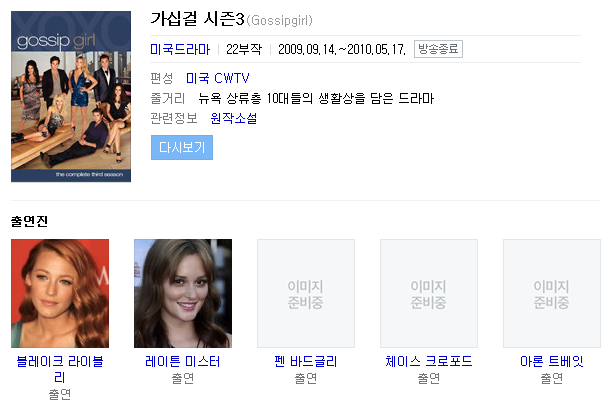Open 블레이크 라이블리 cast photo
The image size is (616, 407).
tap(60, 293)
